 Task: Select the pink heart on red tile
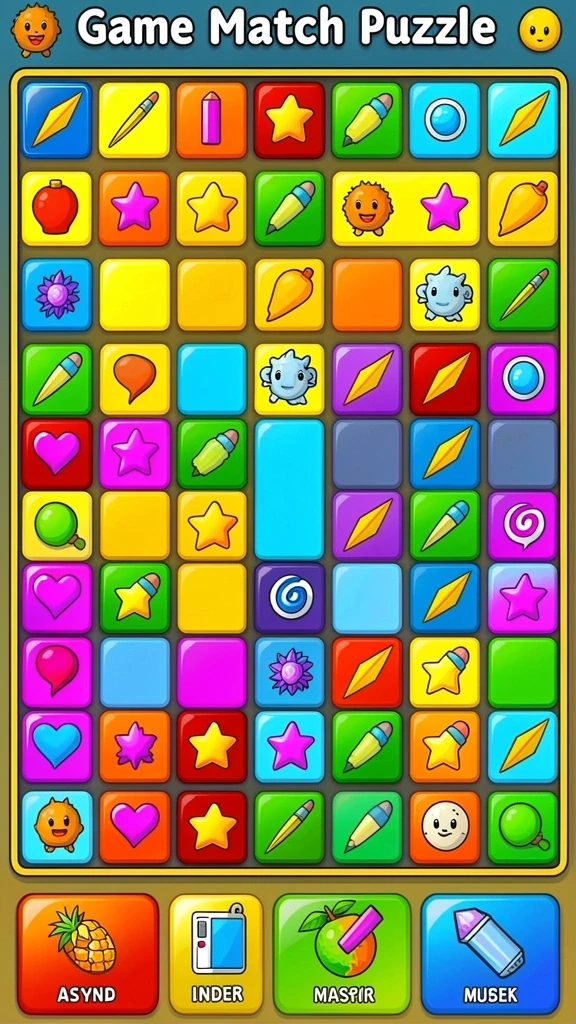pos(57,453)
